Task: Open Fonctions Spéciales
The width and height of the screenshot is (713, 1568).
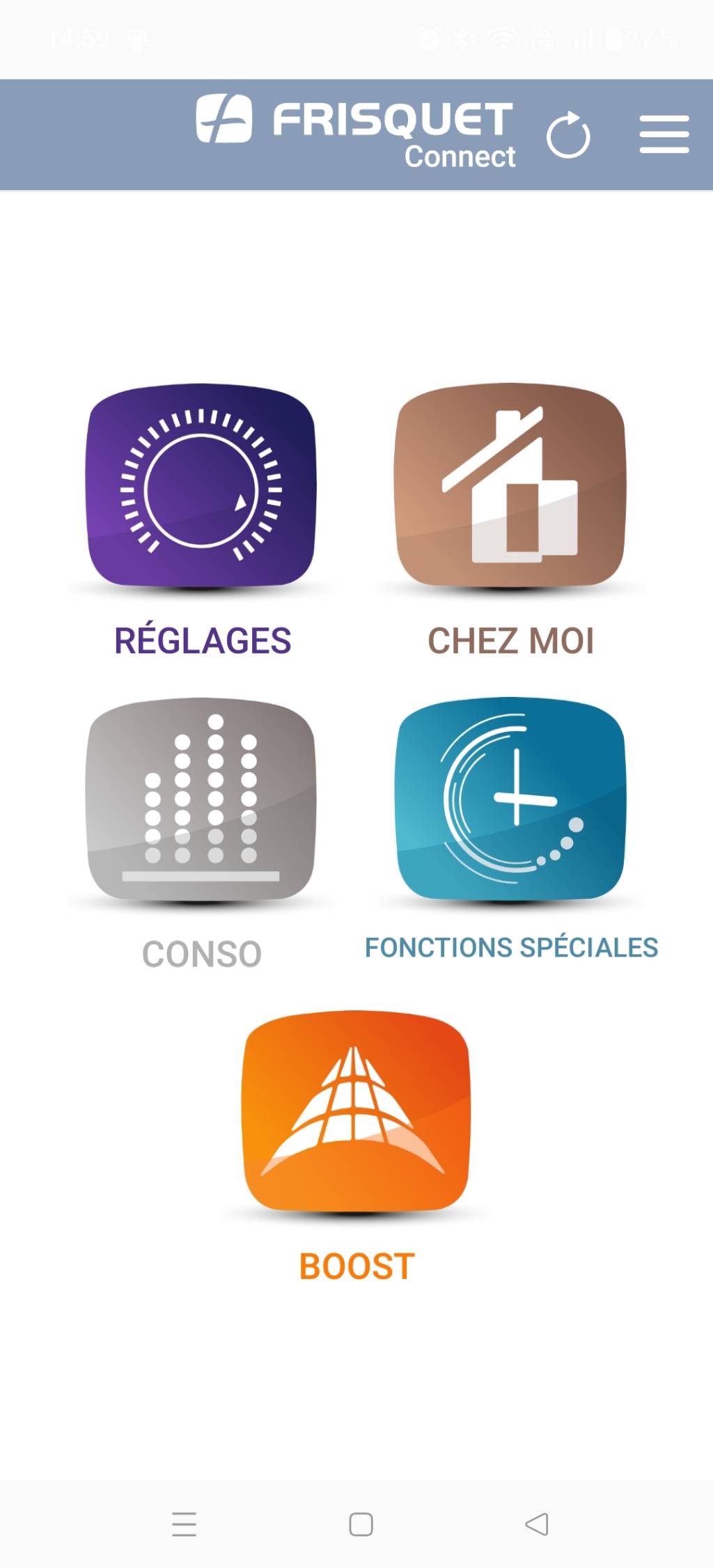Action: 510,800
